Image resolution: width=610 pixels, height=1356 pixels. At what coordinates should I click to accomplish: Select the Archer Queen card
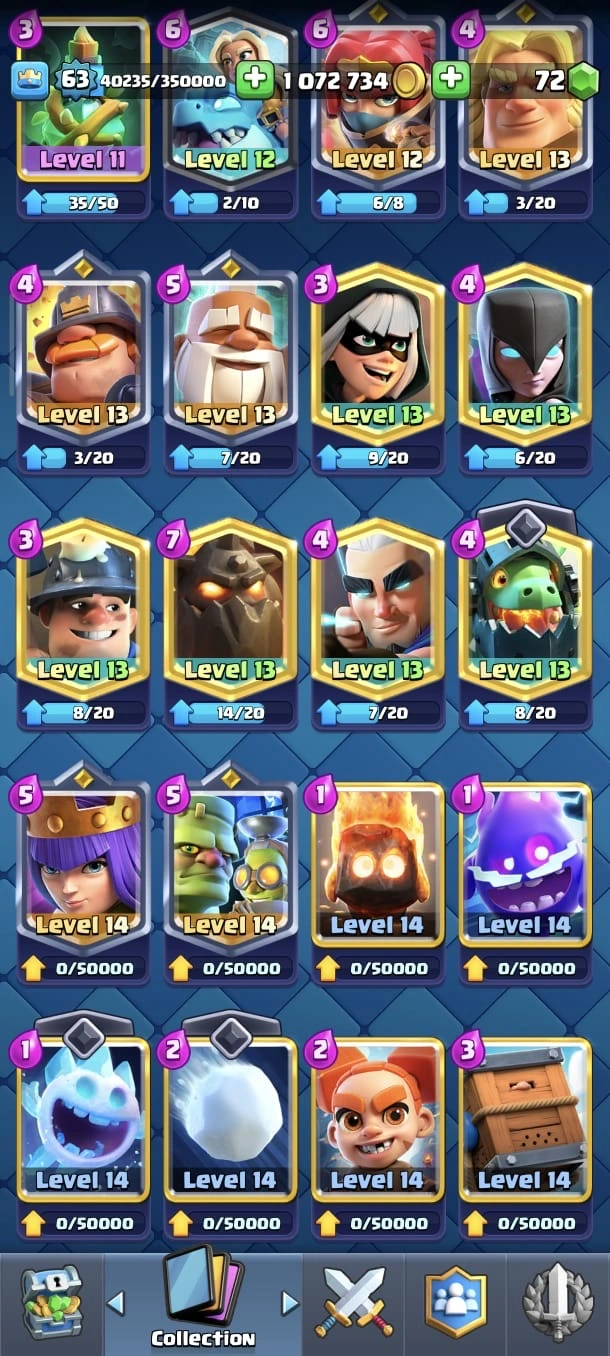pos(83,865)
